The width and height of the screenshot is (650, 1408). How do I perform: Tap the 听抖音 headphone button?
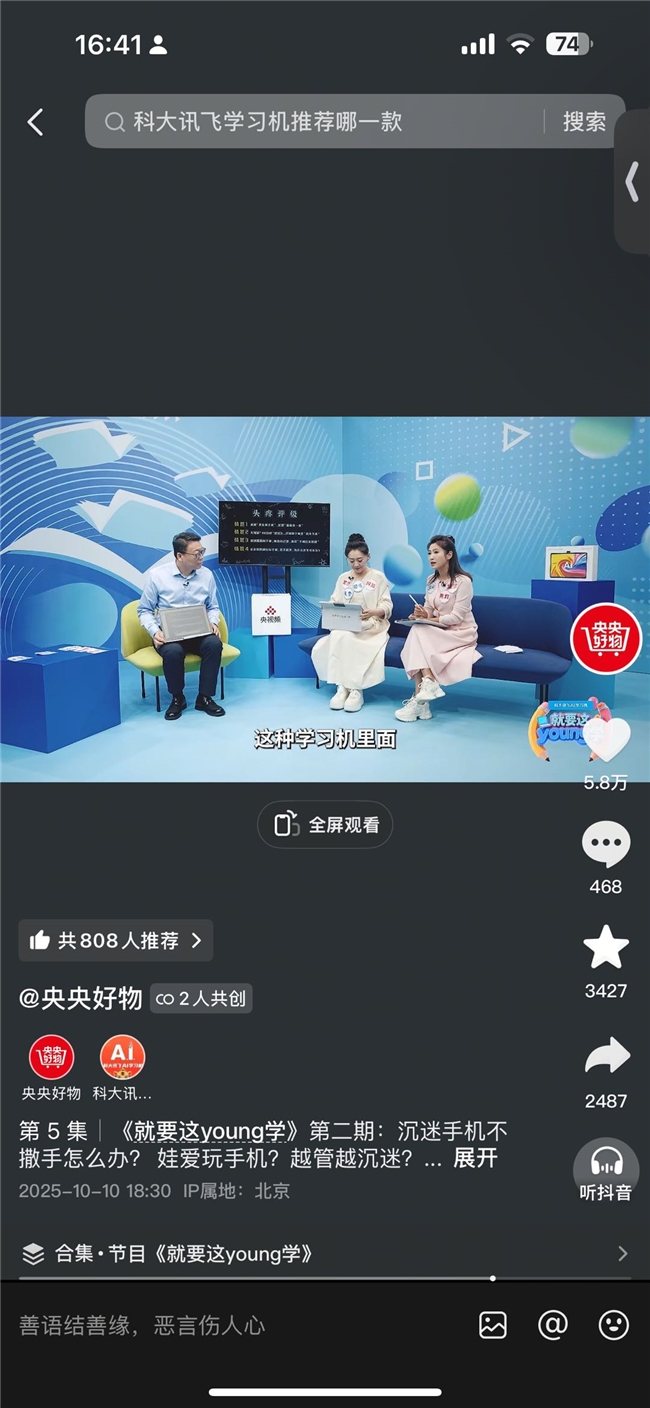(606, 1168)
